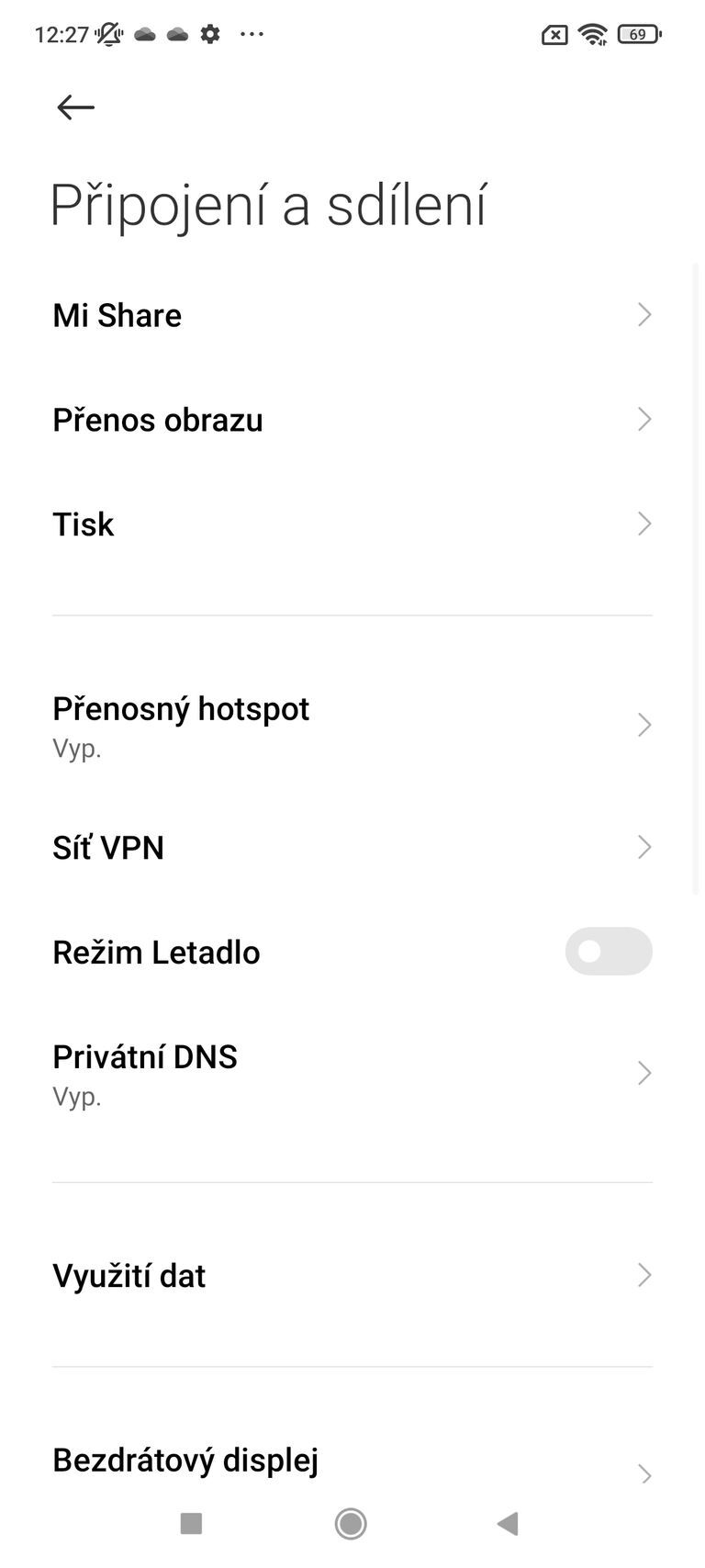Click the three-dots indicator in the status bar
Image resolution: width=705 pixels, height=1568 pixels.
pyautogui.click(x=251, y=36)
